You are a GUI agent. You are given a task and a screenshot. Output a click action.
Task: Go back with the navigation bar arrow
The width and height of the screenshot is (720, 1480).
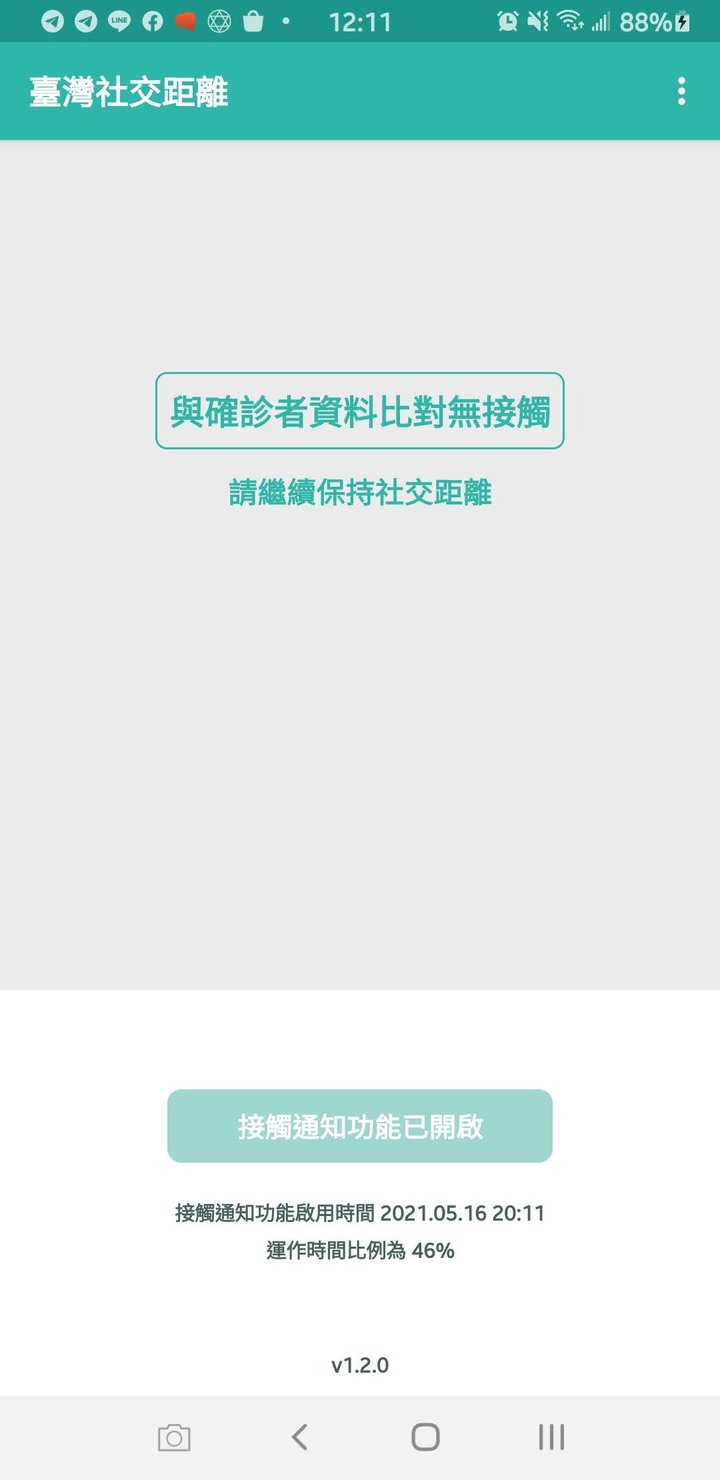point(299,1437)
